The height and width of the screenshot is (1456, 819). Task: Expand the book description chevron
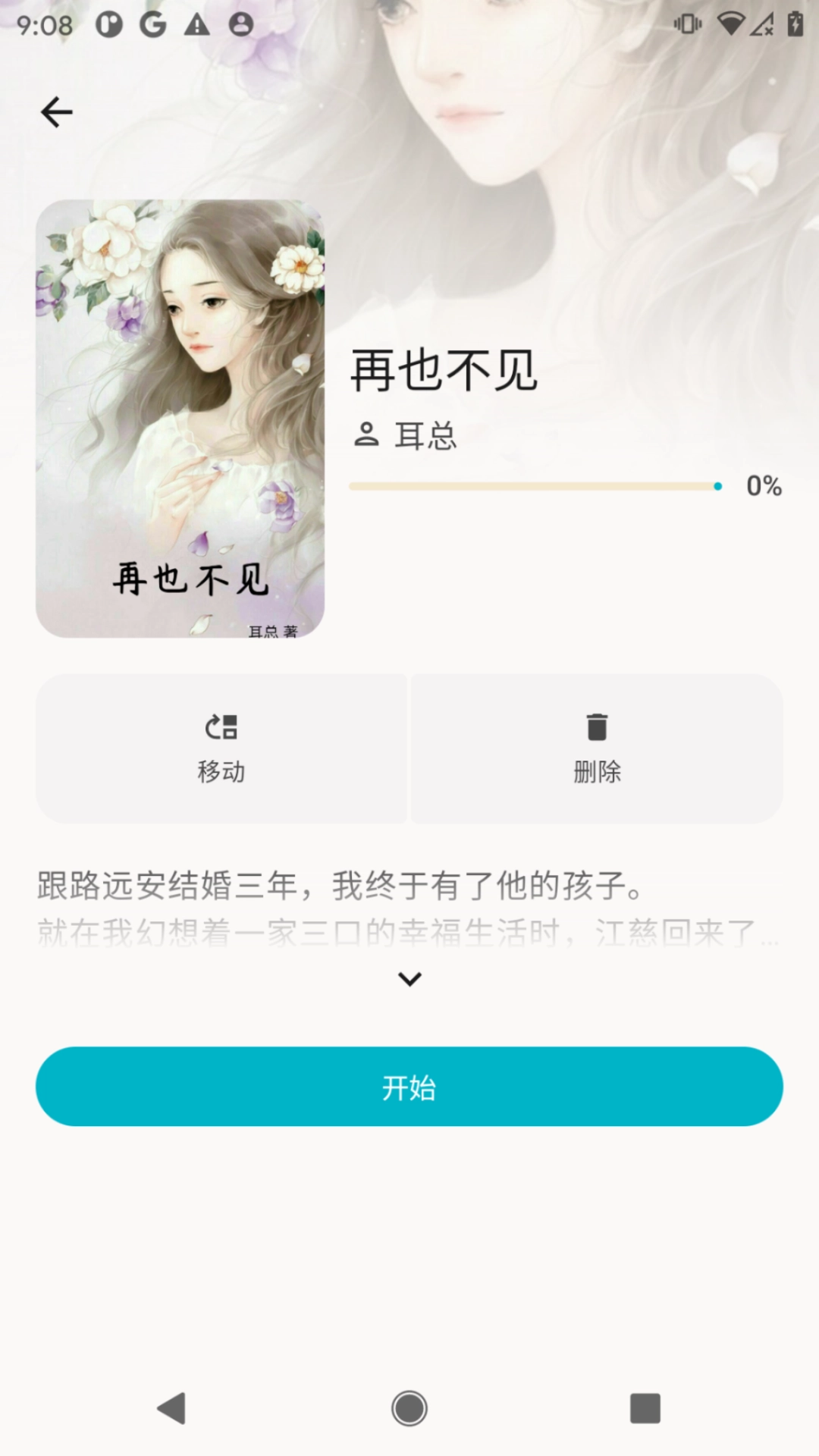[409, 979]
